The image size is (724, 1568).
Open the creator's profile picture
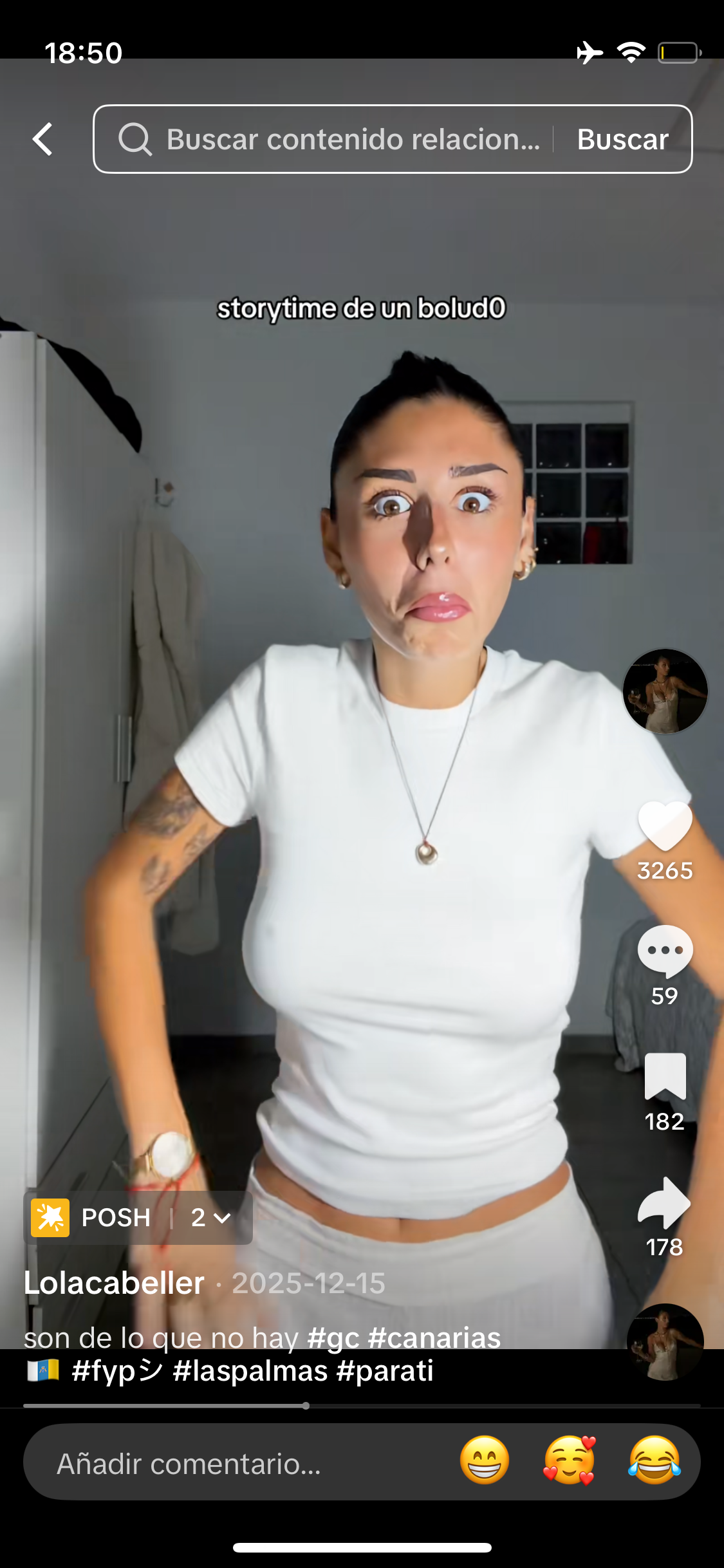[665, 691]
